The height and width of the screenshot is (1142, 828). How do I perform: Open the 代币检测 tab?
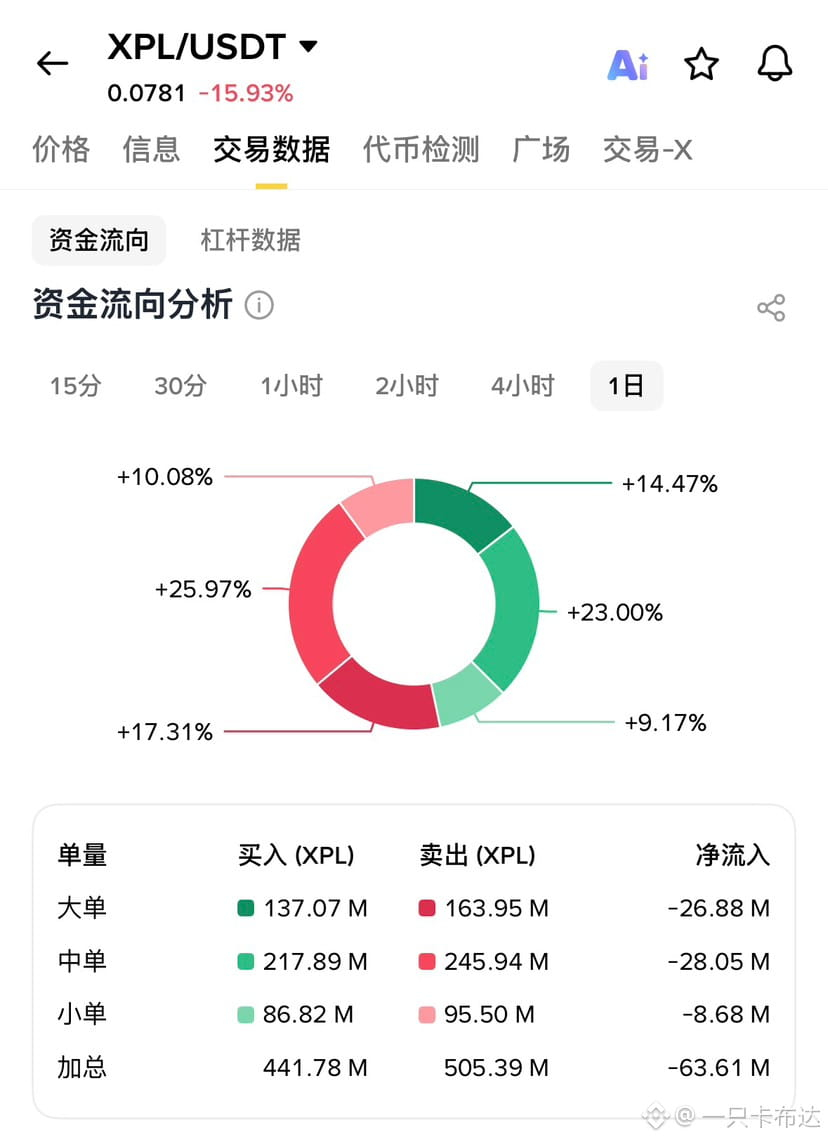coord(421,150)
